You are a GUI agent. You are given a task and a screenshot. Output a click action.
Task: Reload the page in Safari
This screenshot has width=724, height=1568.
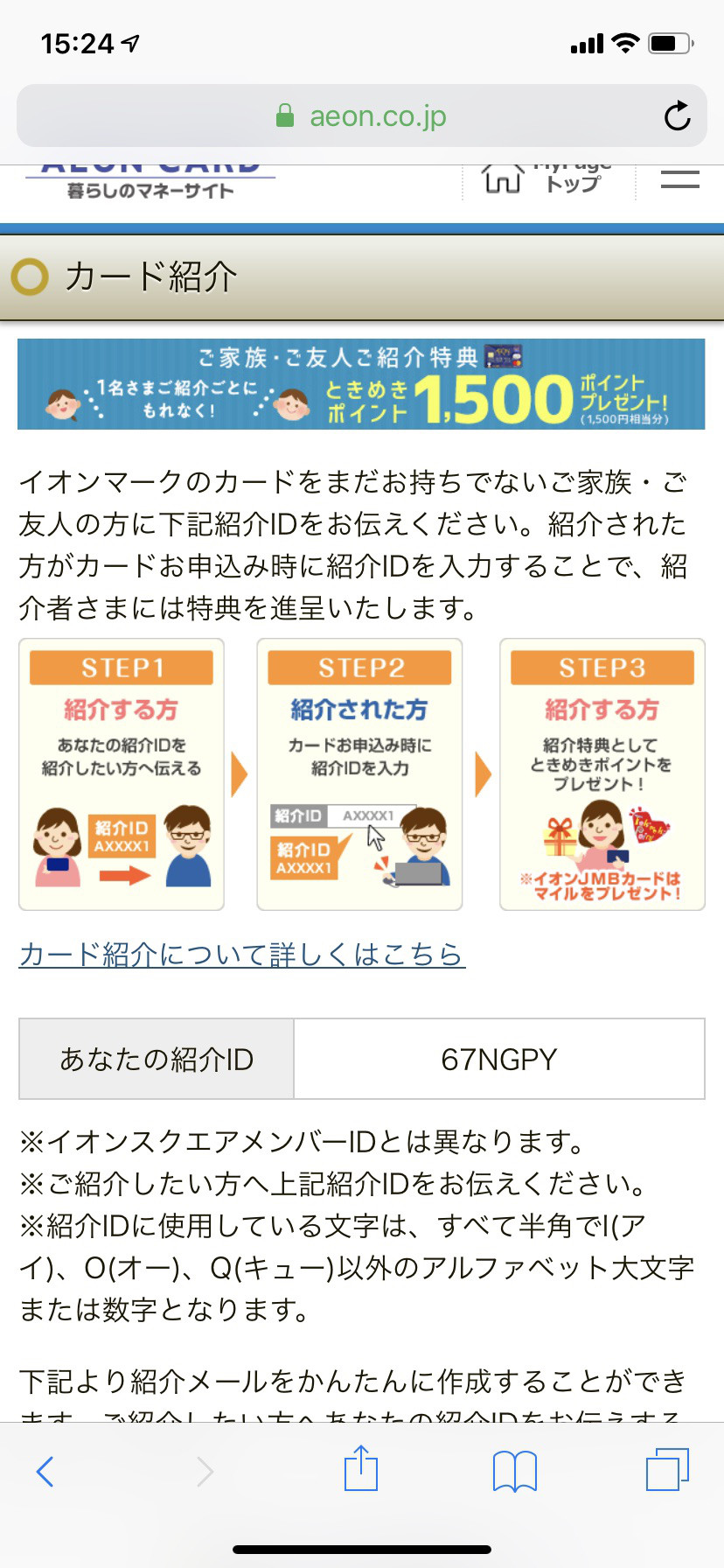(x=677, y=116)
